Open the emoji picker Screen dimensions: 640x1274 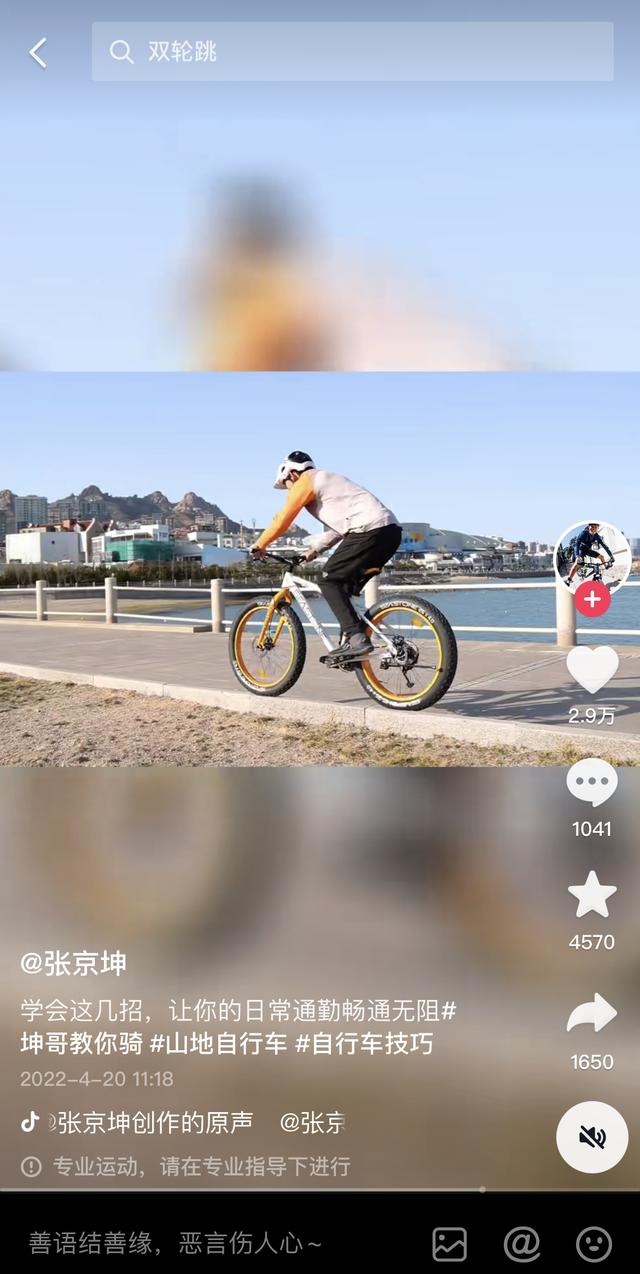click(x=594, y=1244)
